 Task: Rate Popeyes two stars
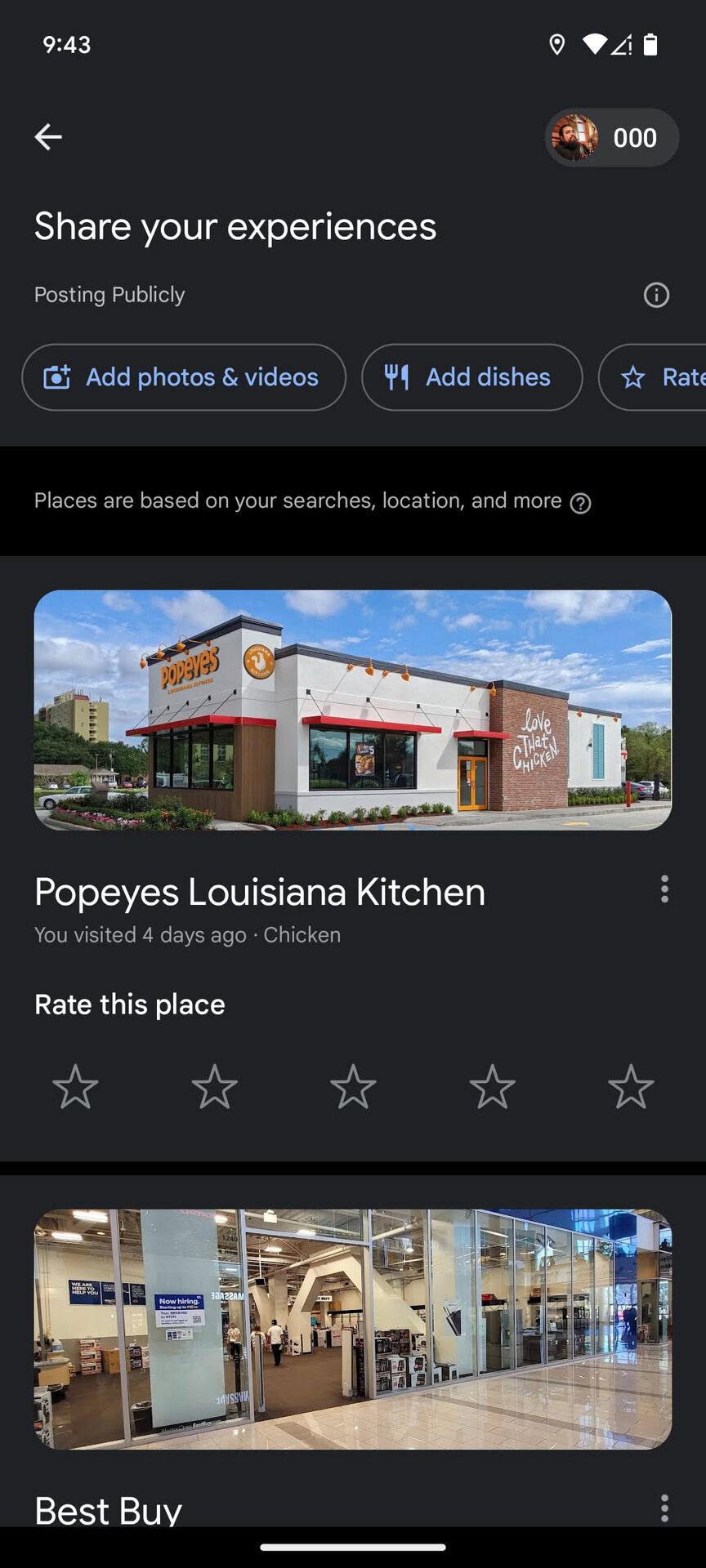pyautogui.click(x=214, y=1087)
